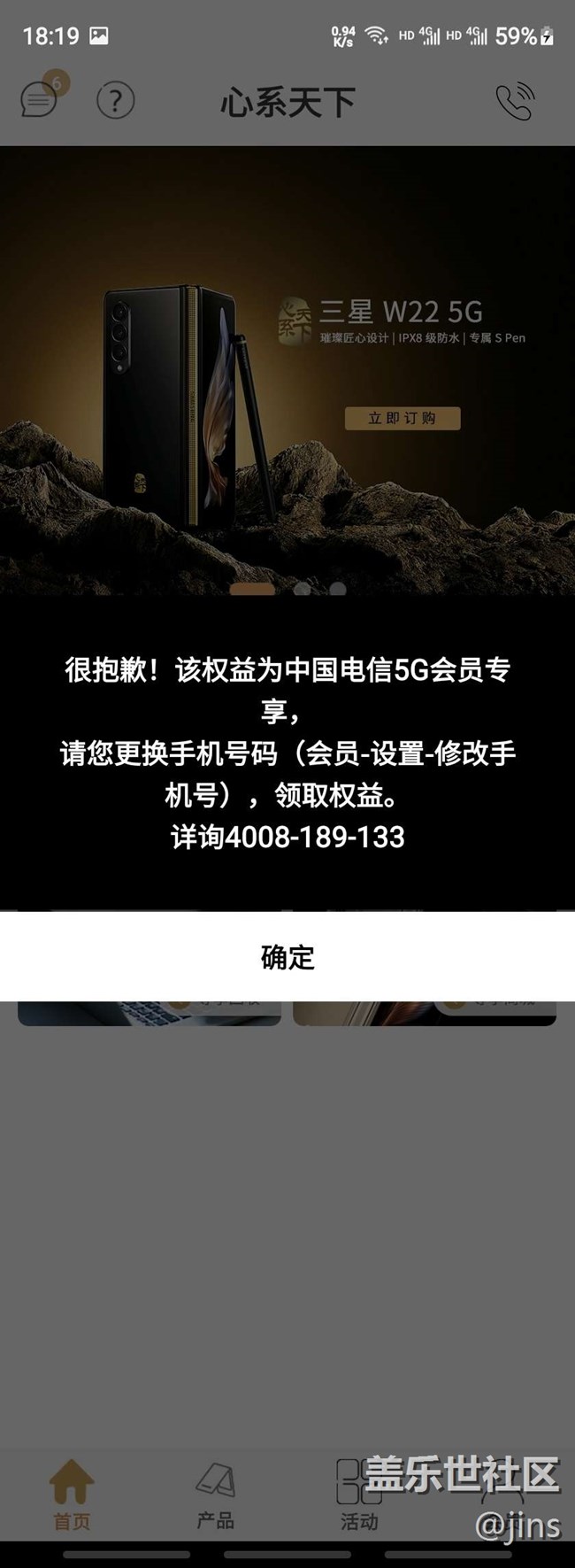Call customer service via phone icon
This screenshot has height=1568, width=575.
tap(515, 101)
